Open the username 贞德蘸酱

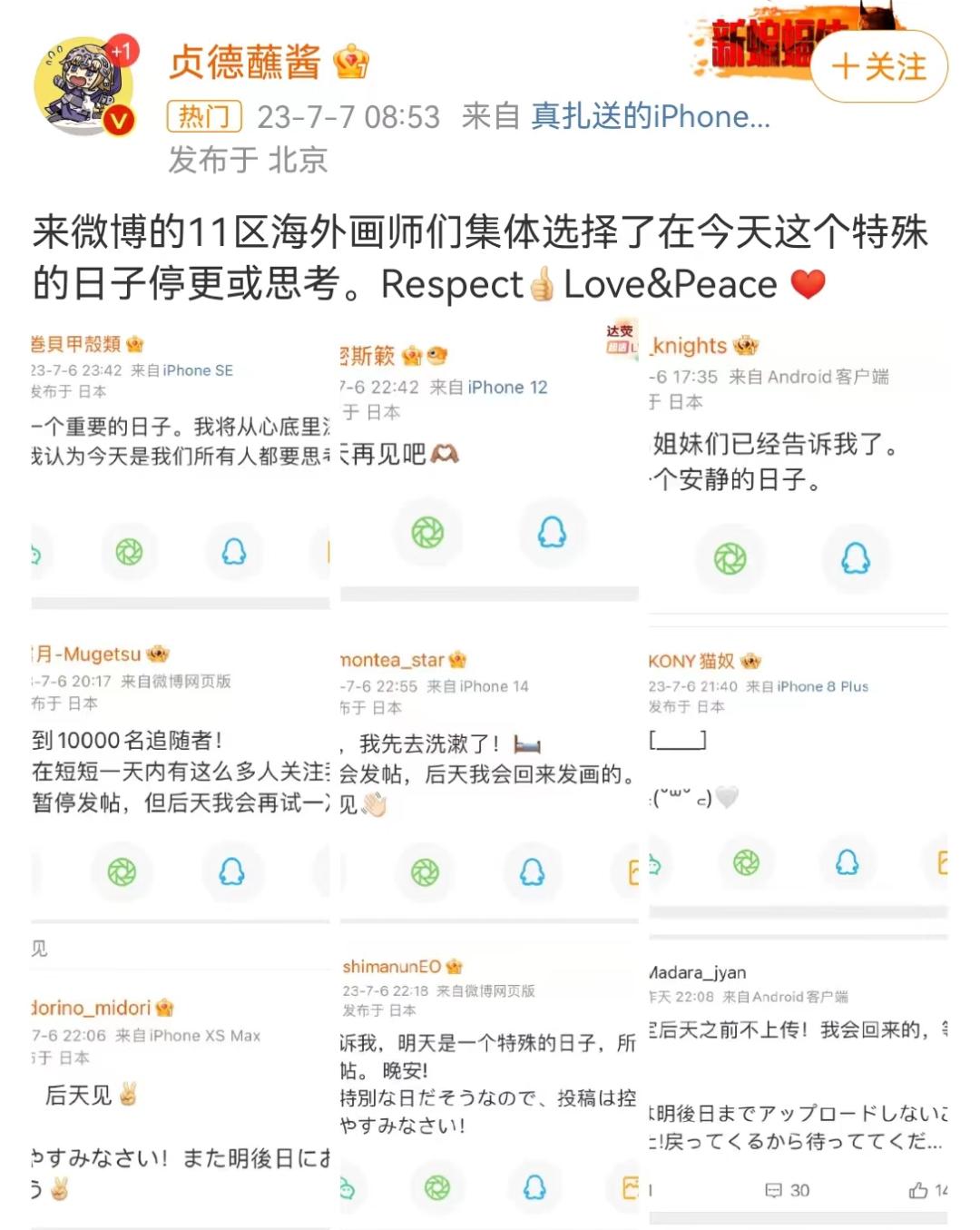[x=245, y=62]
